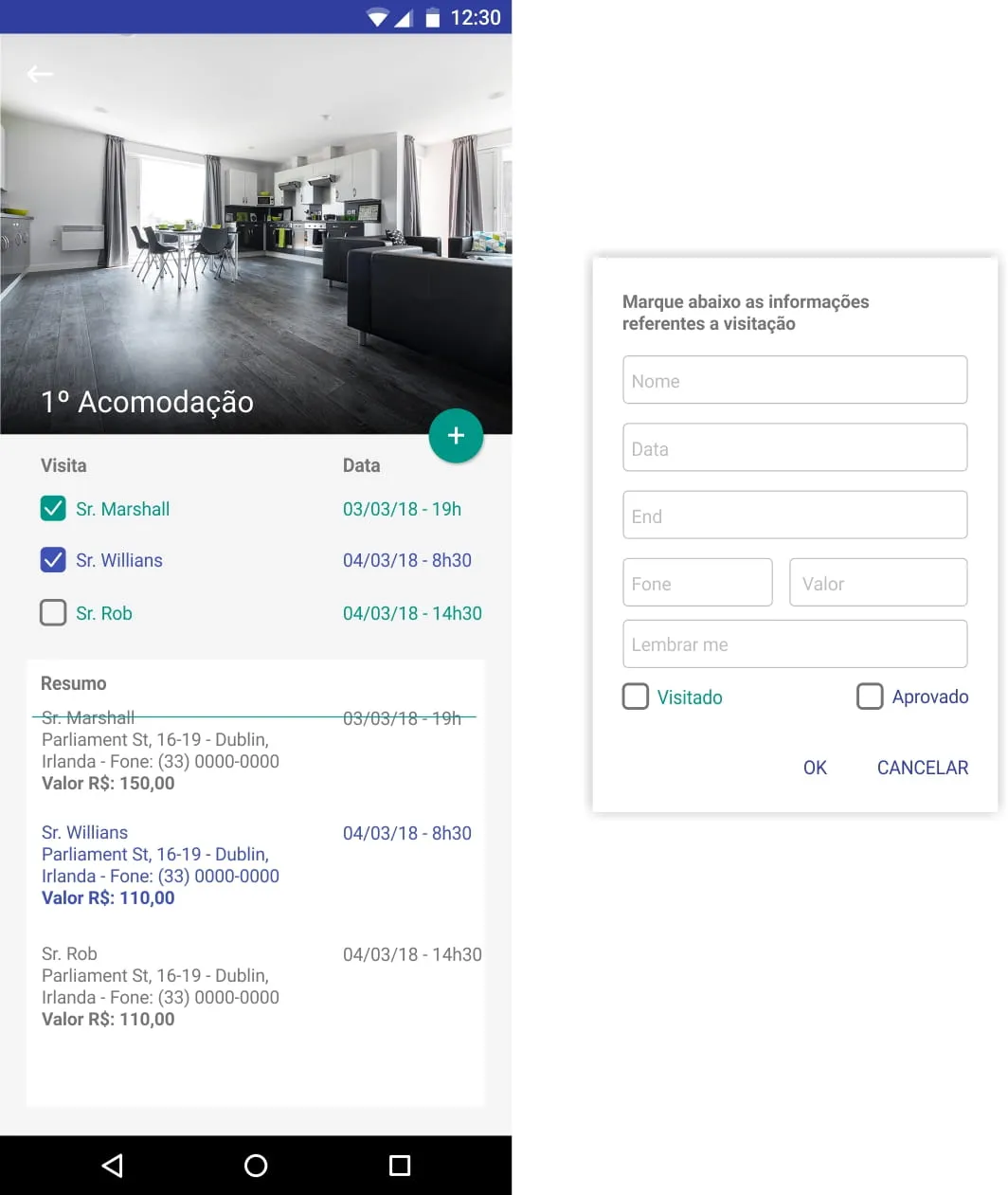Viewport: 1008px width, 1195px height.
Task: Add a new visit with the plus button
Action: (456, 436)
